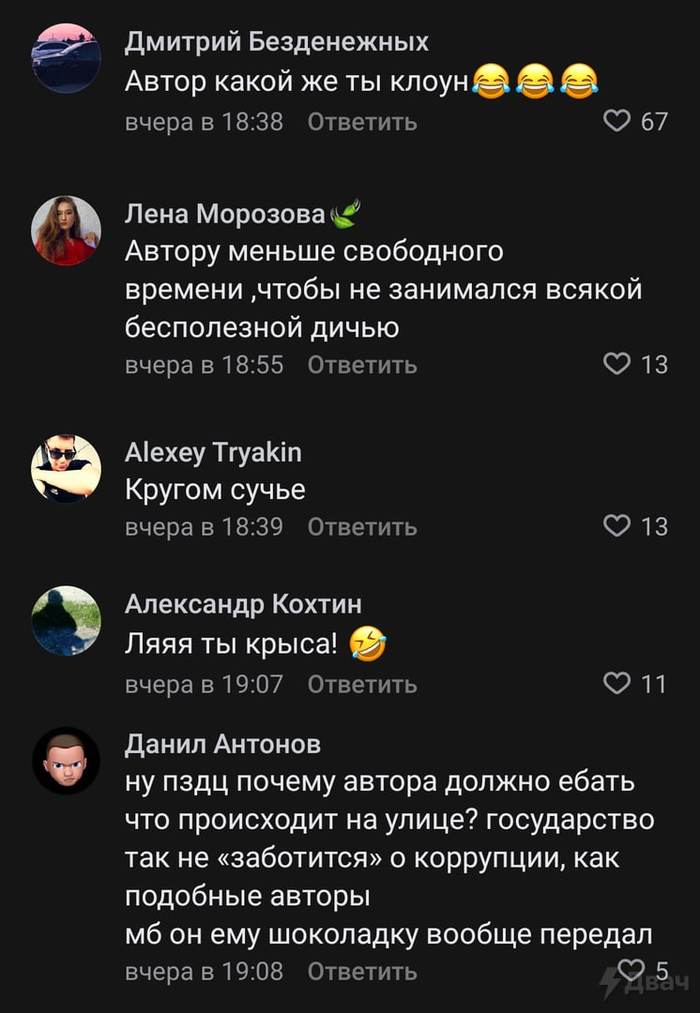Image resolution: width=700 pixels, height=1013 pixels.
Task: Open Данил Антонов's profile
Action: [x=222, y=744]
